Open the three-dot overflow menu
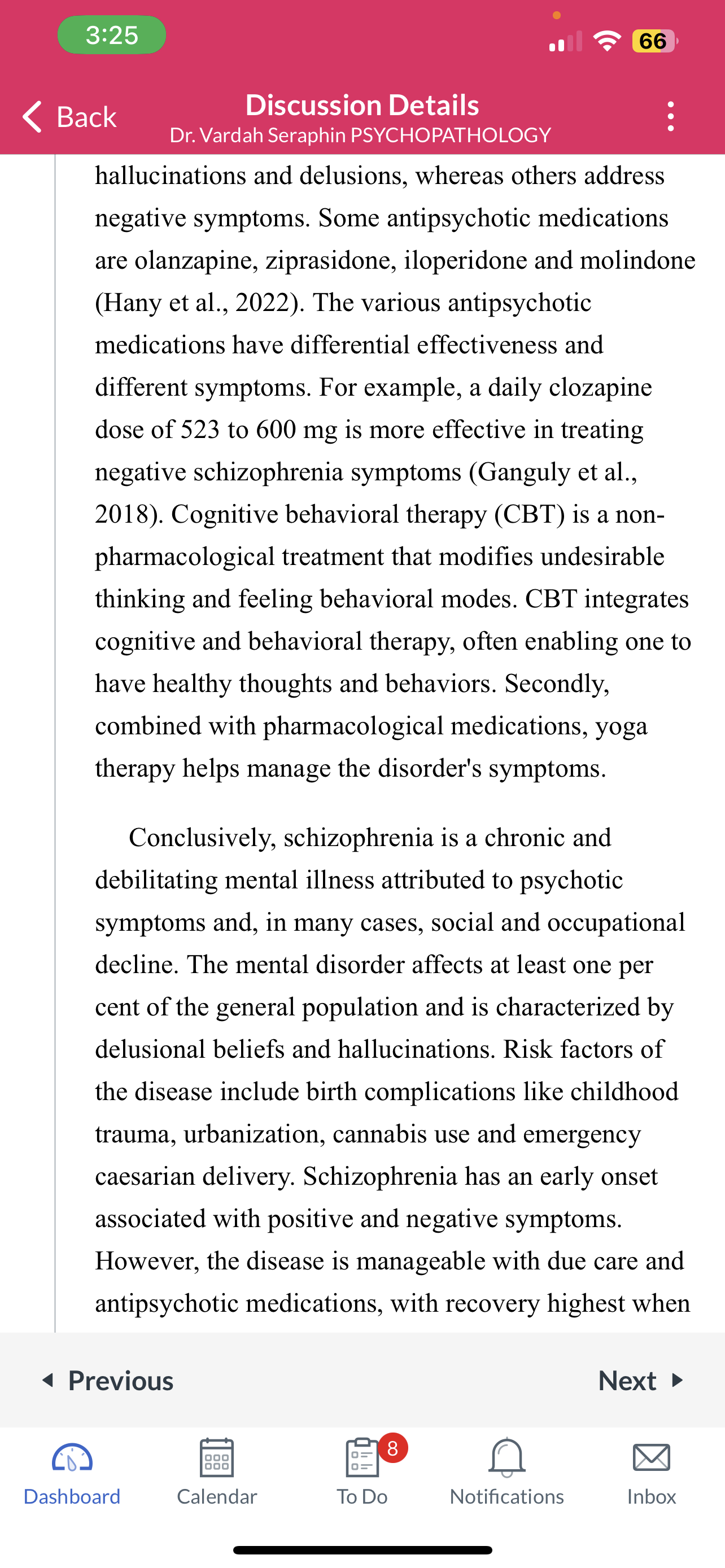Viewport: 725px width, 1568px height. tap(670, 116)
